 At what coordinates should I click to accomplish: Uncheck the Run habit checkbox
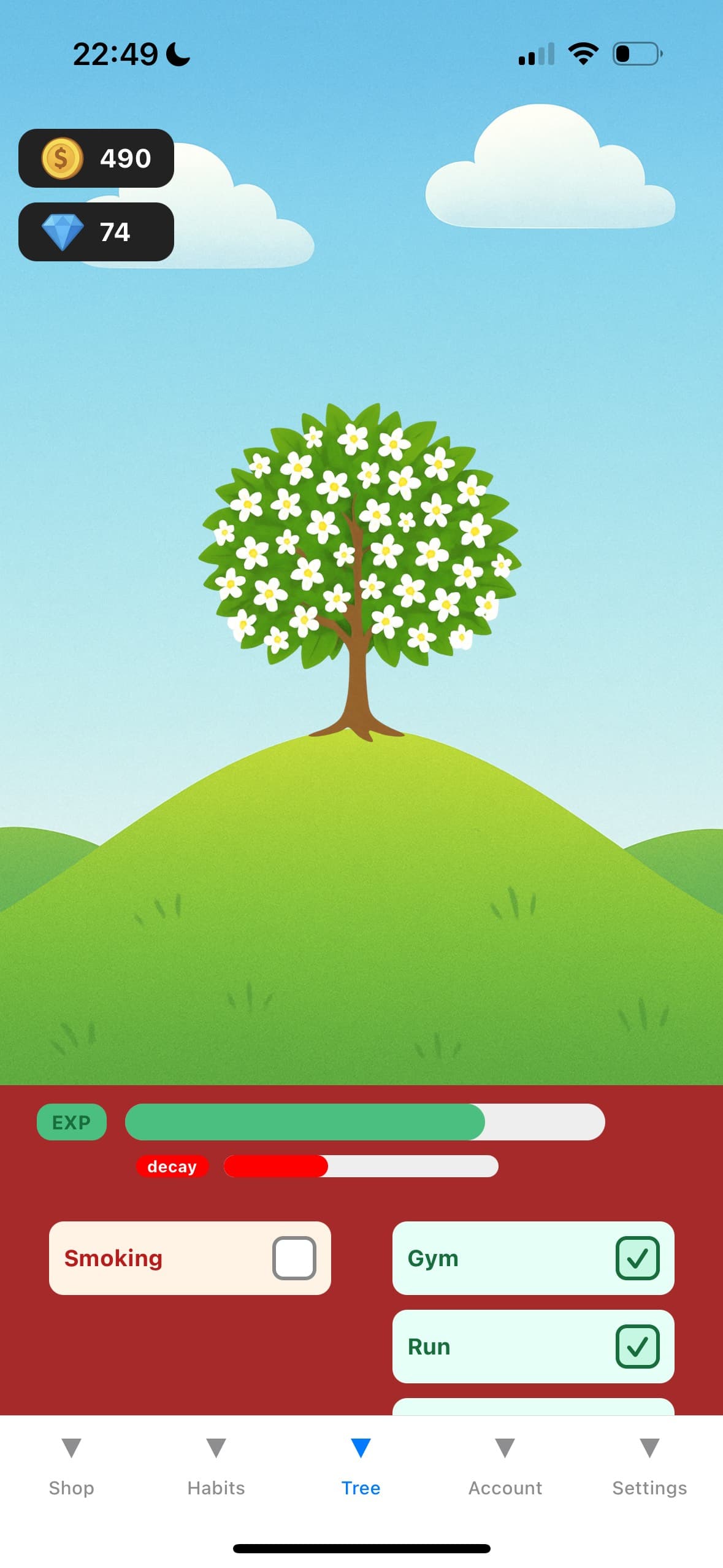click(x=638, y=1346)
